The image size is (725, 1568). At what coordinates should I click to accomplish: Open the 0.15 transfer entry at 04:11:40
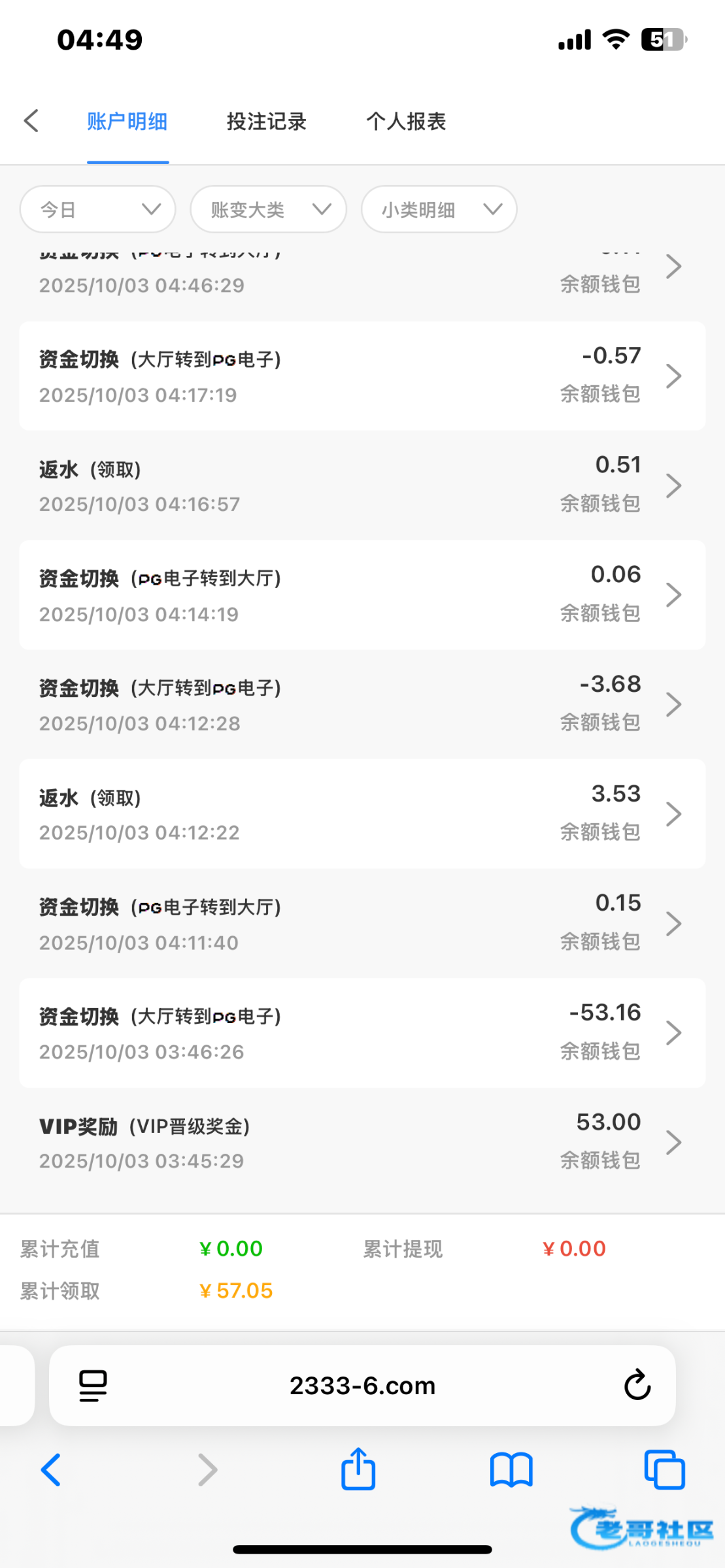(362, 923)
